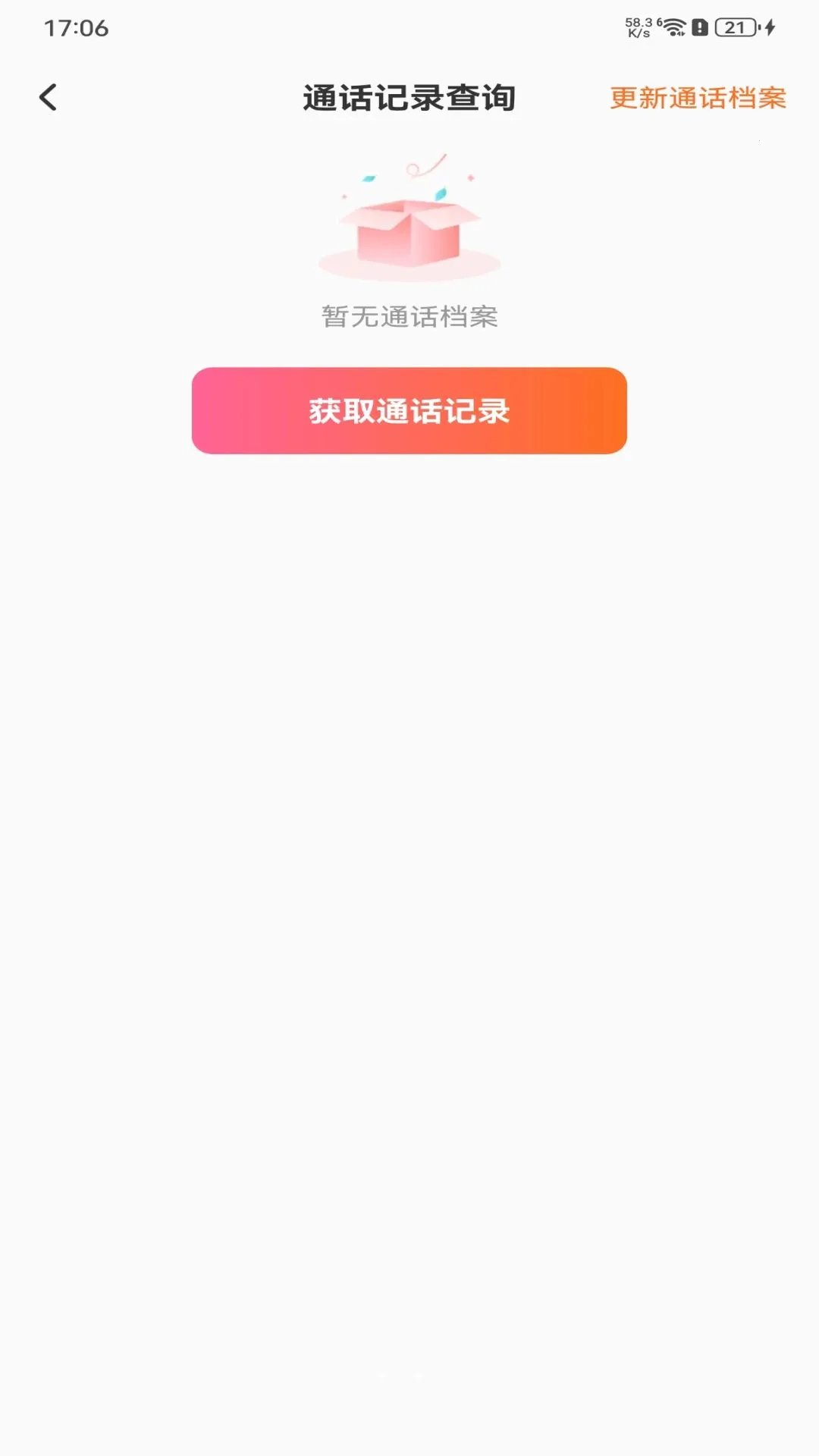Tap the 获取通话记录 button
The image size is (819, 1456).
click(409, 411)
